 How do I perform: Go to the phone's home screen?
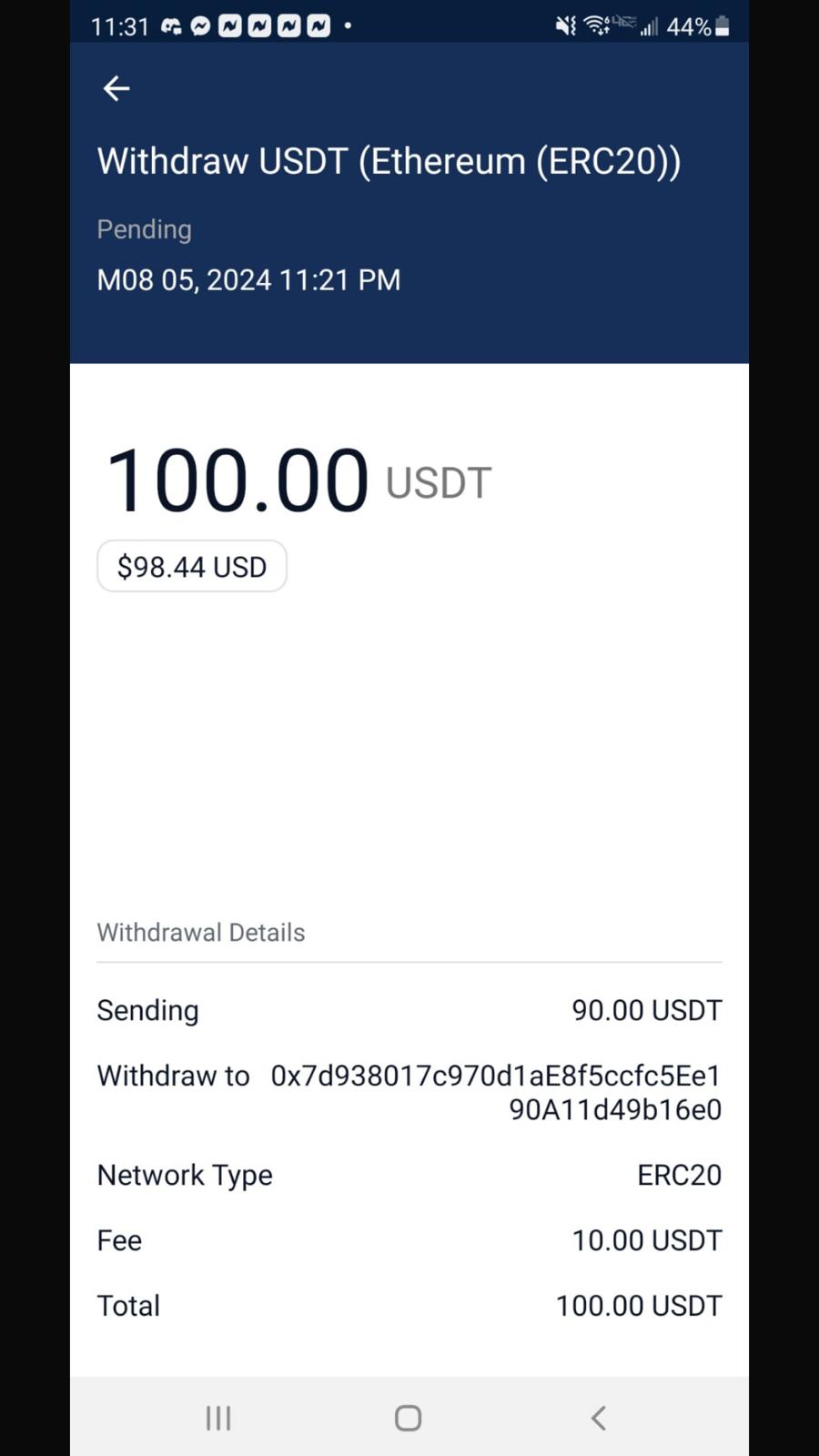click(408, 1417)
